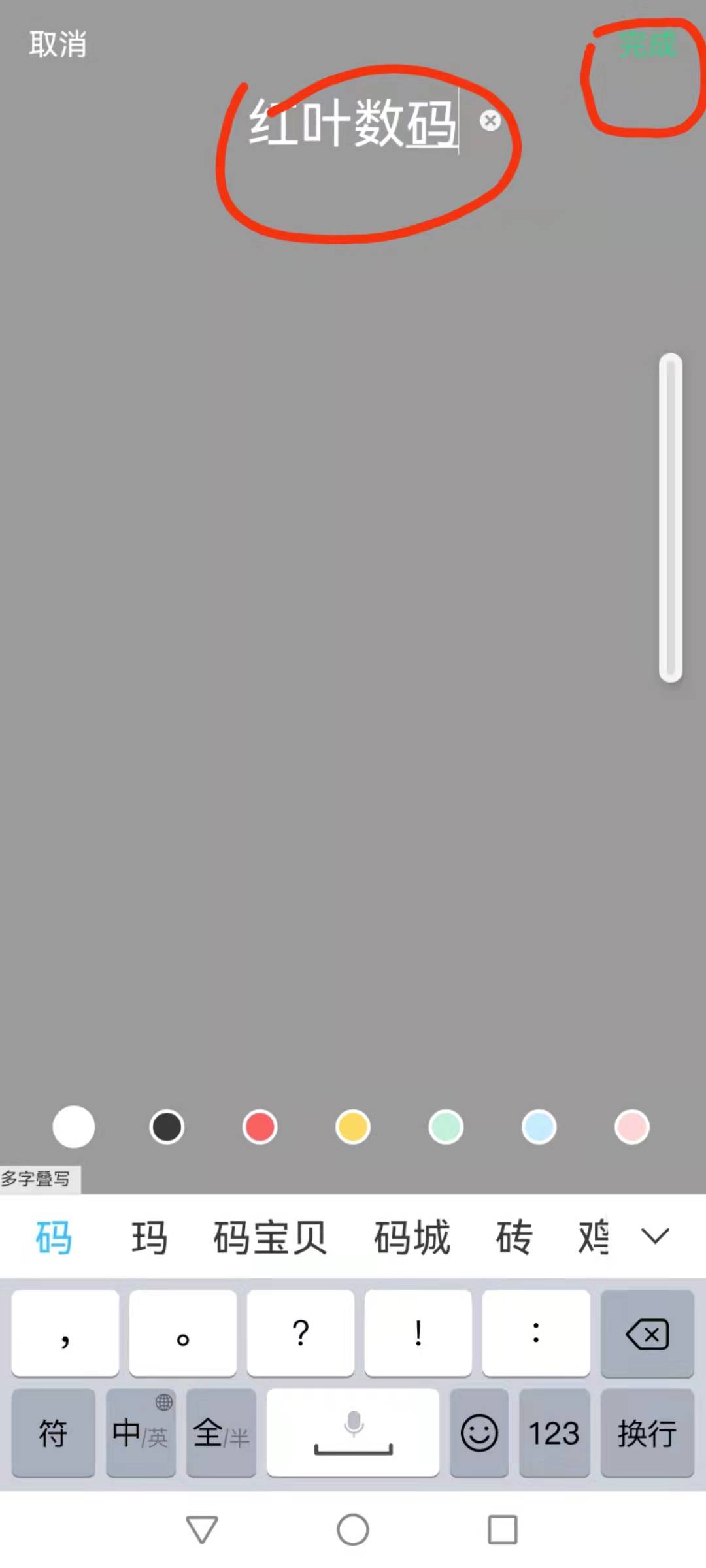Choose the yellow color swatch
The height and width of the screenshot is (1568, 706).
tap(353, 1127)
